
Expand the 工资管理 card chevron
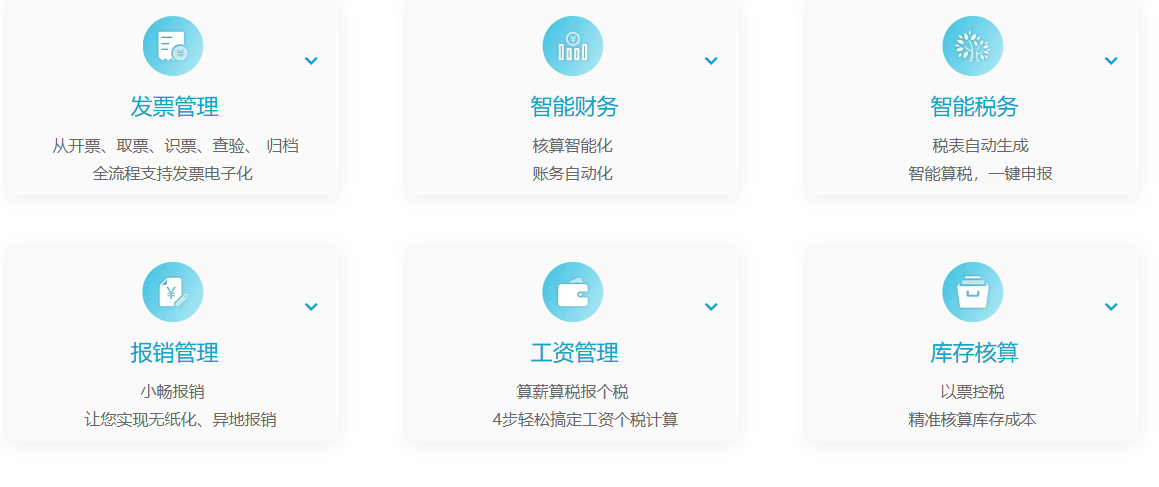pyautogui.click(x=711, y=307)
